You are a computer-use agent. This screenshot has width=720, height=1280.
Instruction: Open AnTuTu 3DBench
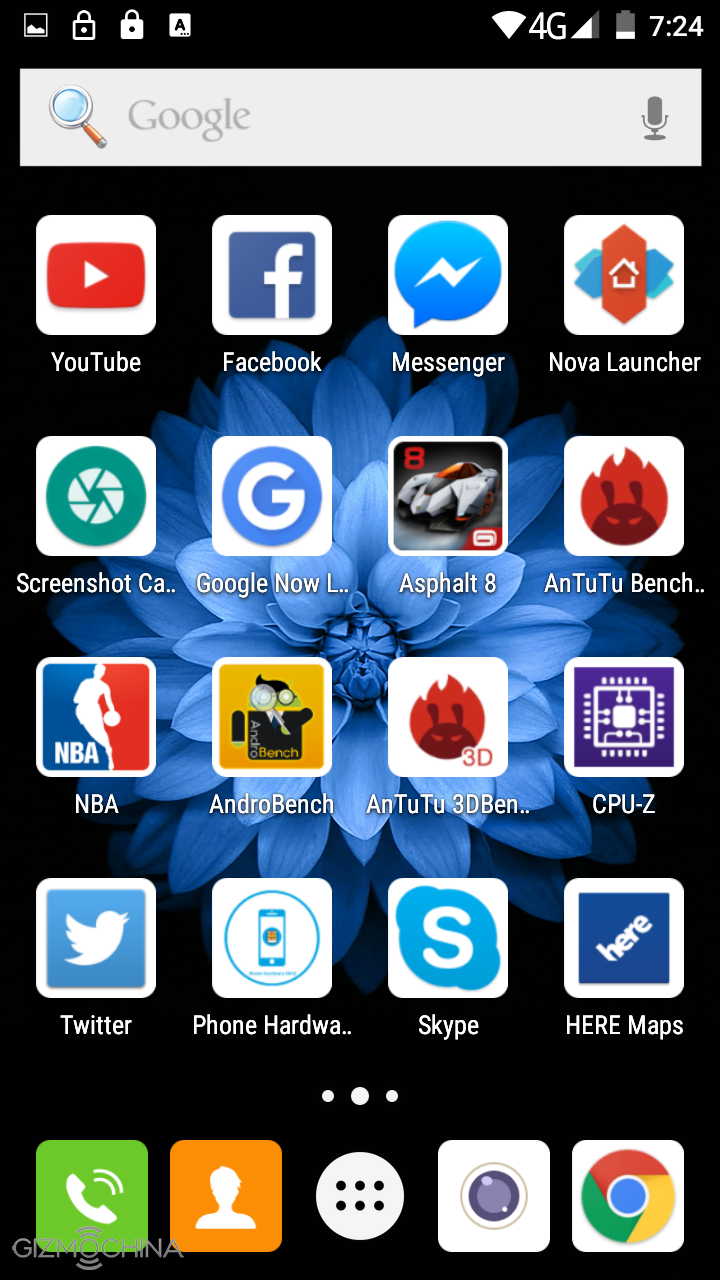pyautogui.click(x=448, y=718)
